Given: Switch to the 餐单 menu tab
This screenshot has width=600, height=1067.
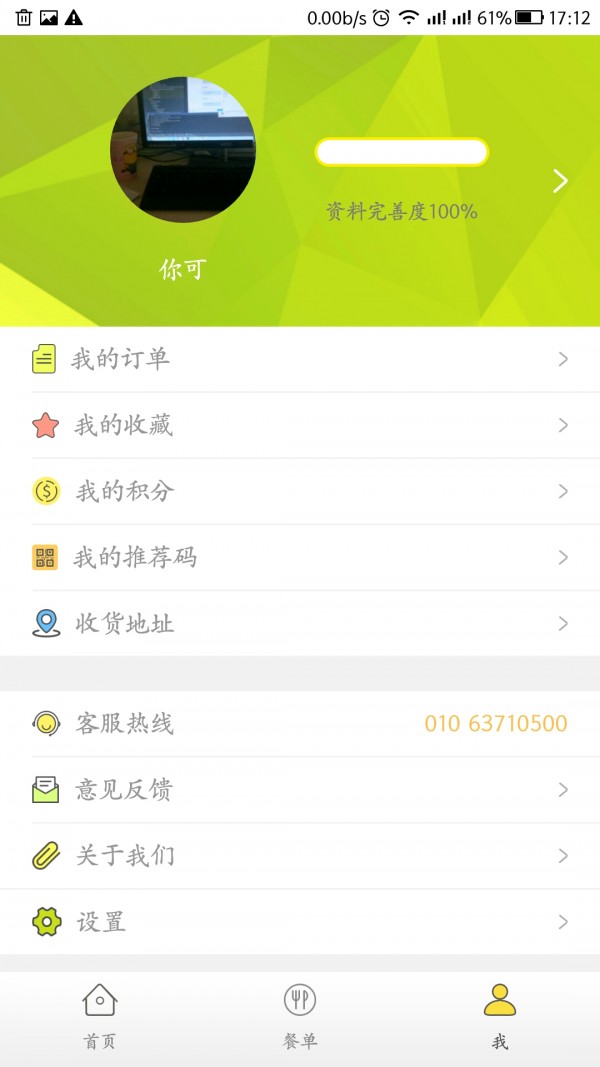Looking at the screenshot, I should click(x=300, y=1017).
